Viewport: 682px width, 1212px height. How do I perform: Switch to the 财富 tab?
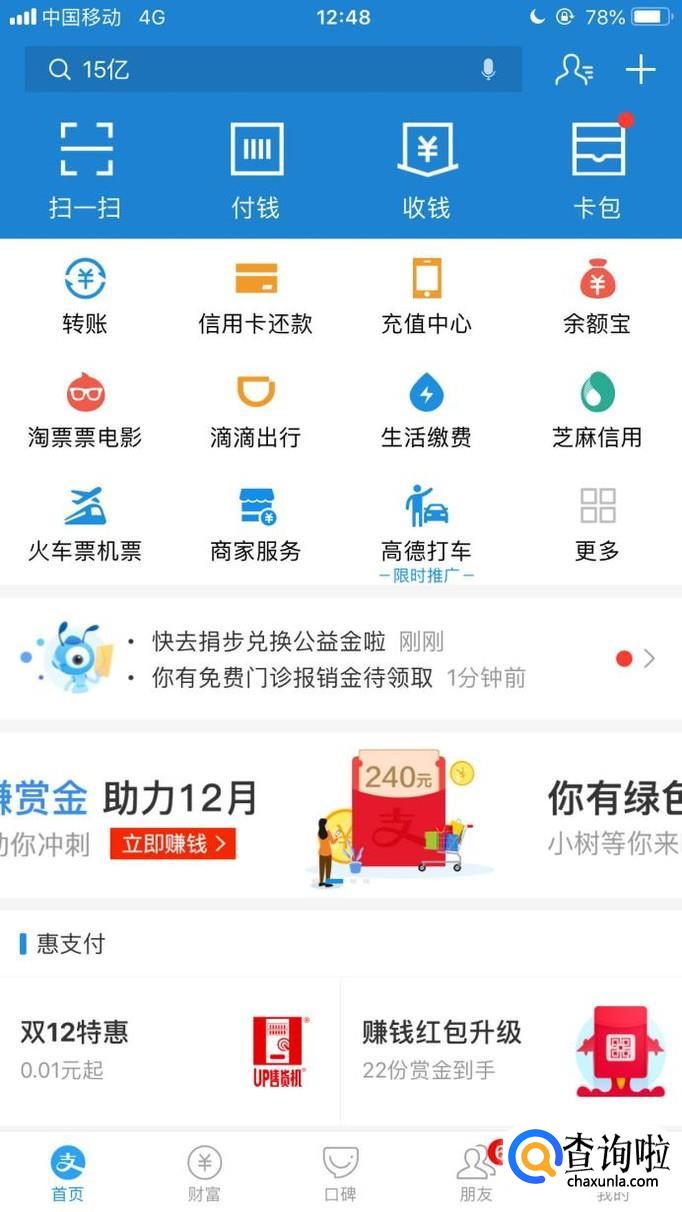pyautogui.click(x=204, y=1173)
